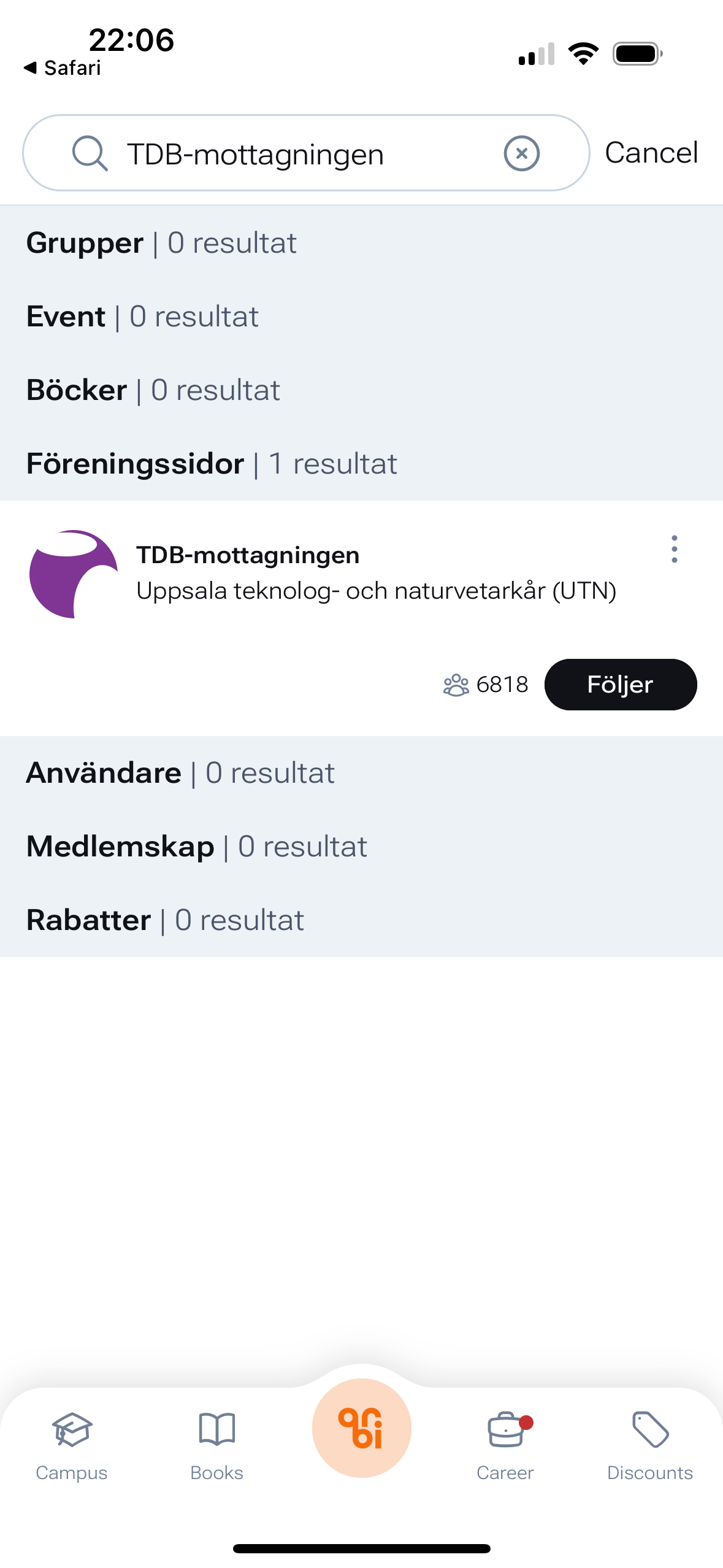Tap the Följer button to unfollow
723x1568 pixels.
coord(620,684)
